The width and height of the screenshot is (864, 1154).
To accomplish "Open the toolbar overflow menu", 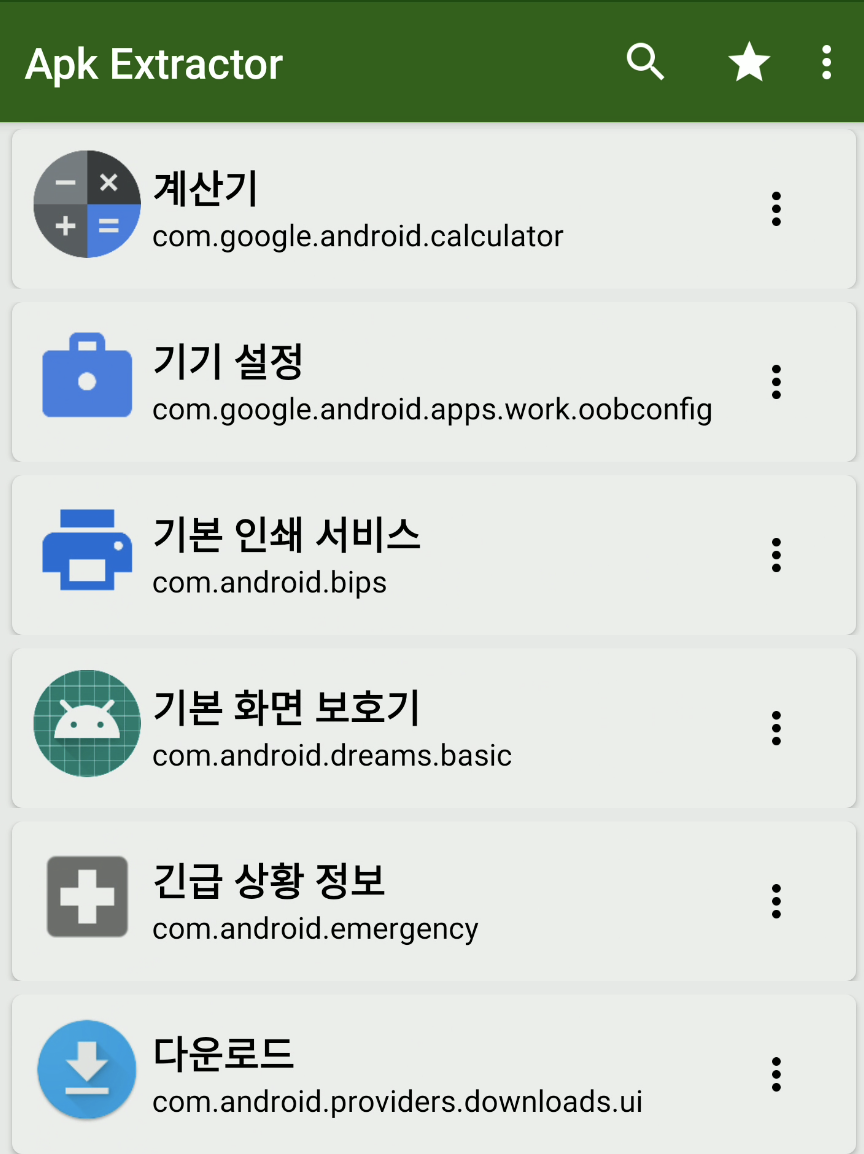I will (x=826, y=62).
